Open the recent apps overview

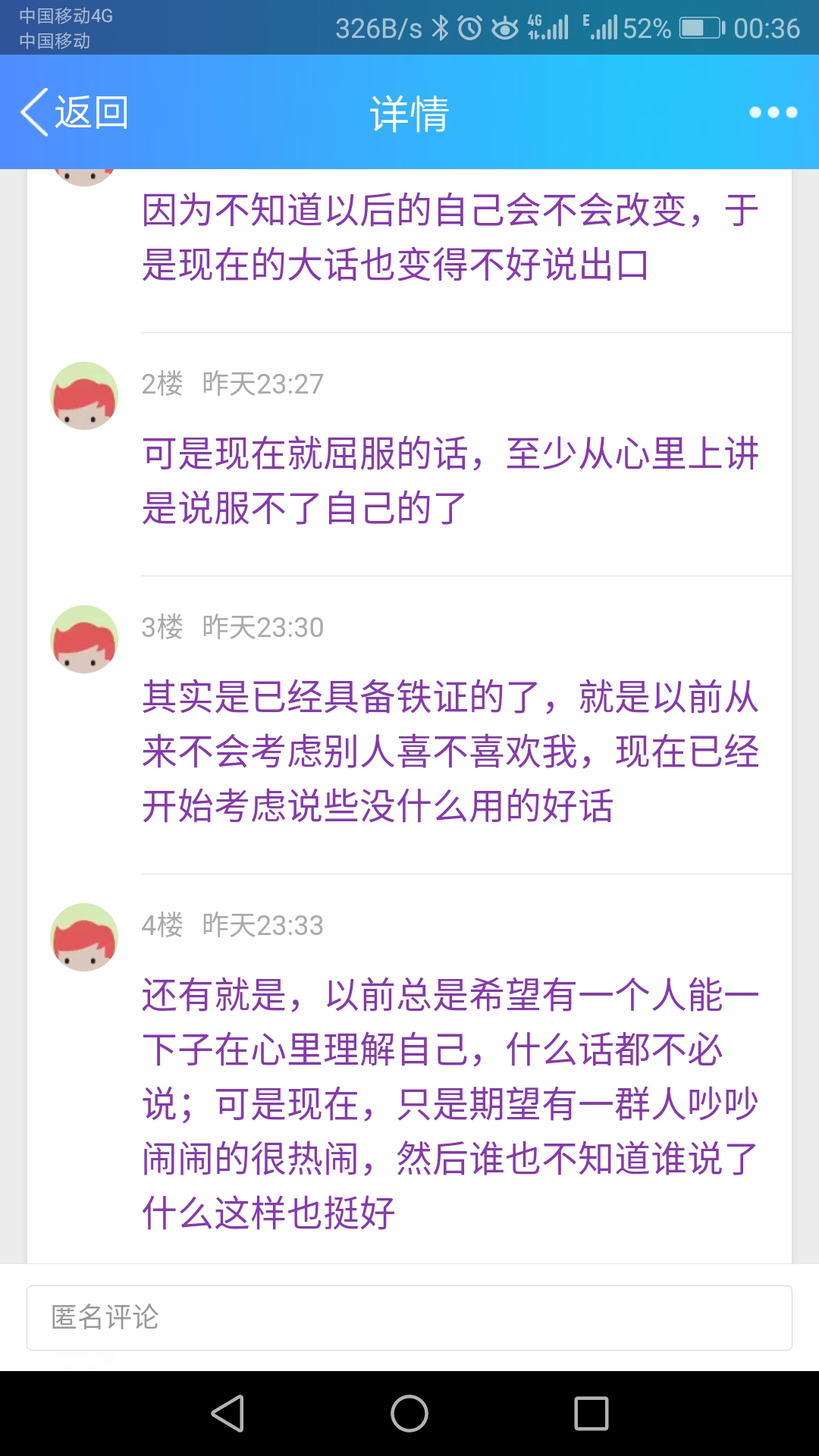[x=591, y=1414]
